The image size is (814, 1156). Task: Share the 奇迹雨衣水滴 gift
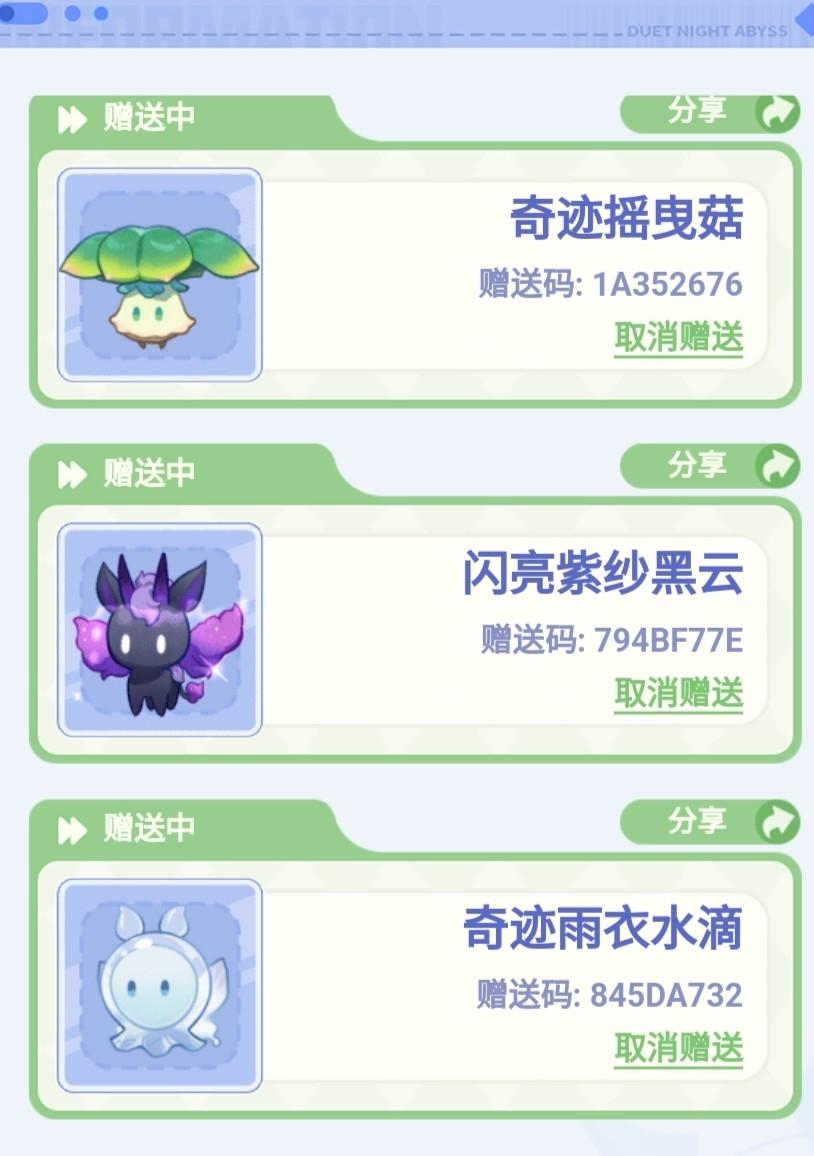710,822
